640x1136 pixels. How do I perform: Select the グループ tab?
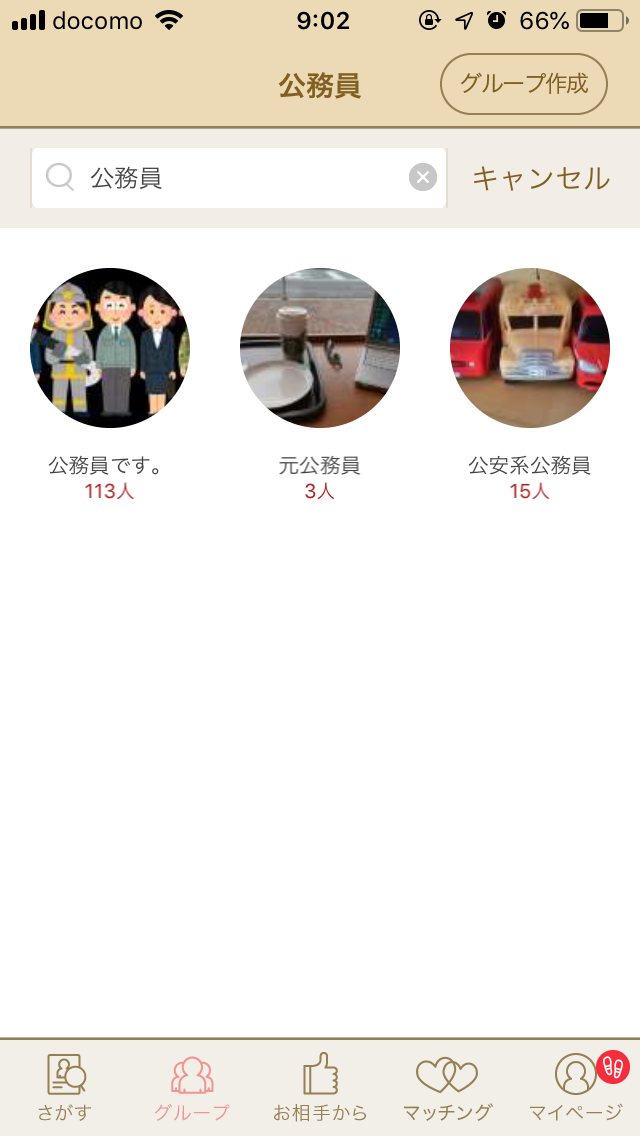(x=192, y=1087)
